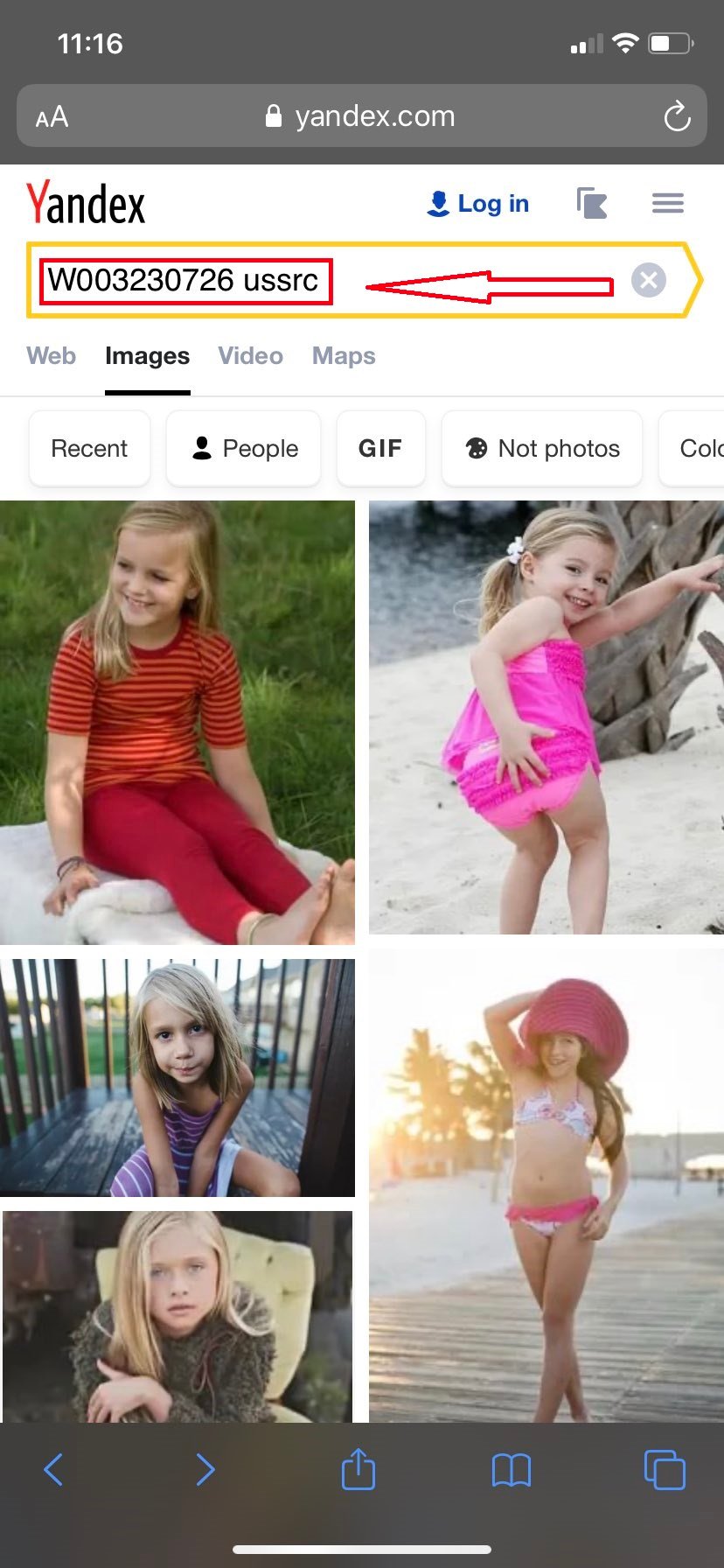The height and width of the screenshot is (1568, 724).
Task: Go back to the previous page in Safari
Action: 53,1469
